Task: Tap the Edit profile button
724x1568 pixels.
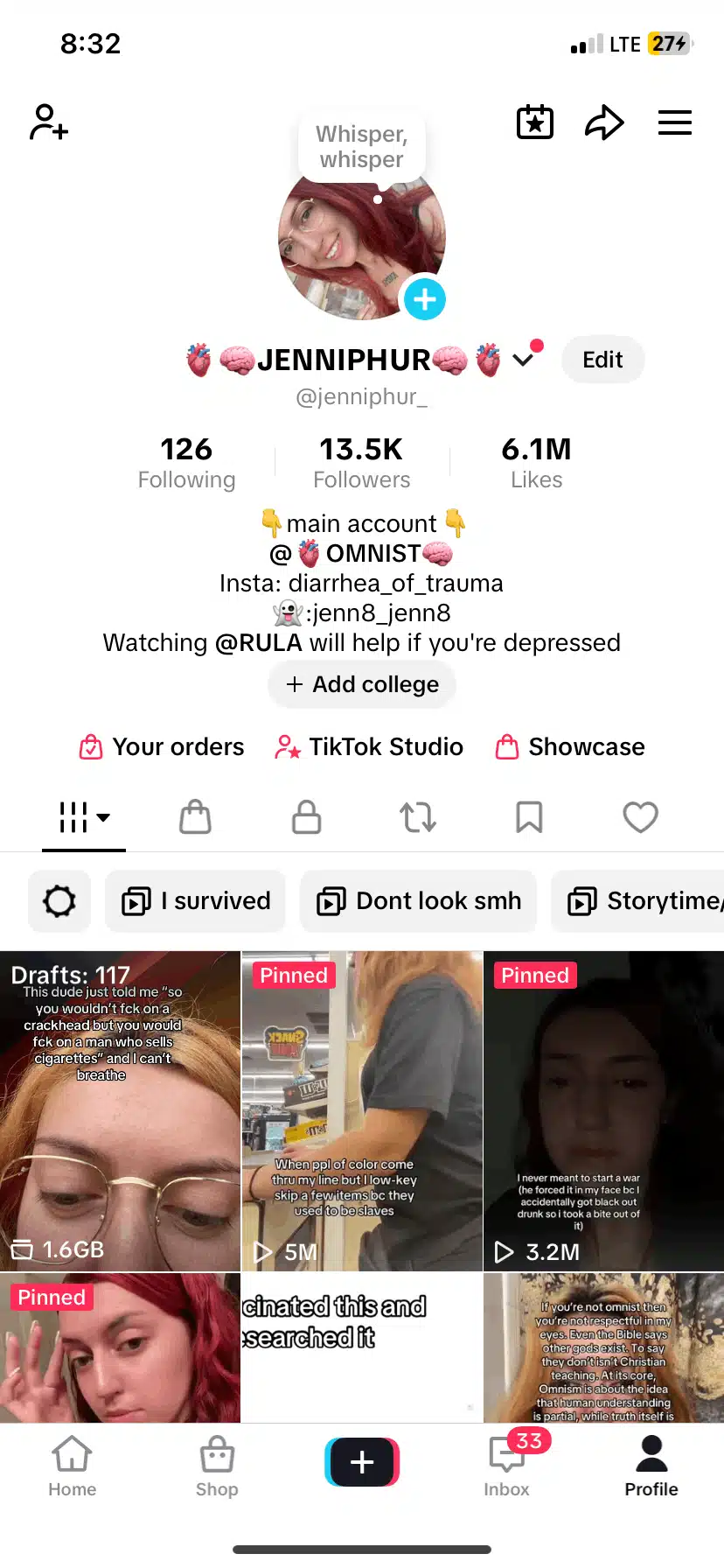Action: coord(602,360)
